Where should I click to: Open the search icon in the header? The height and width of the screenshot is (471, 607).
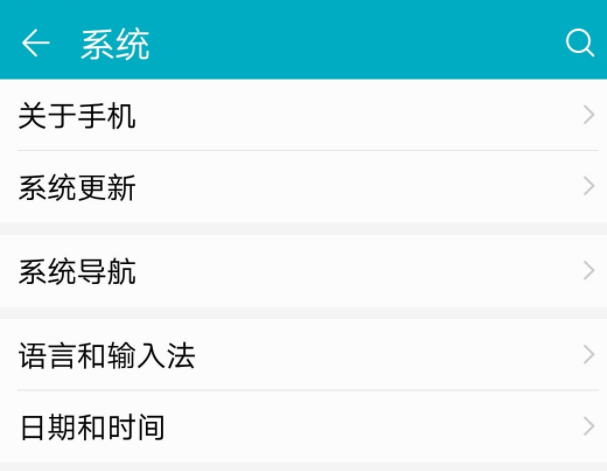tap(579, 43)
